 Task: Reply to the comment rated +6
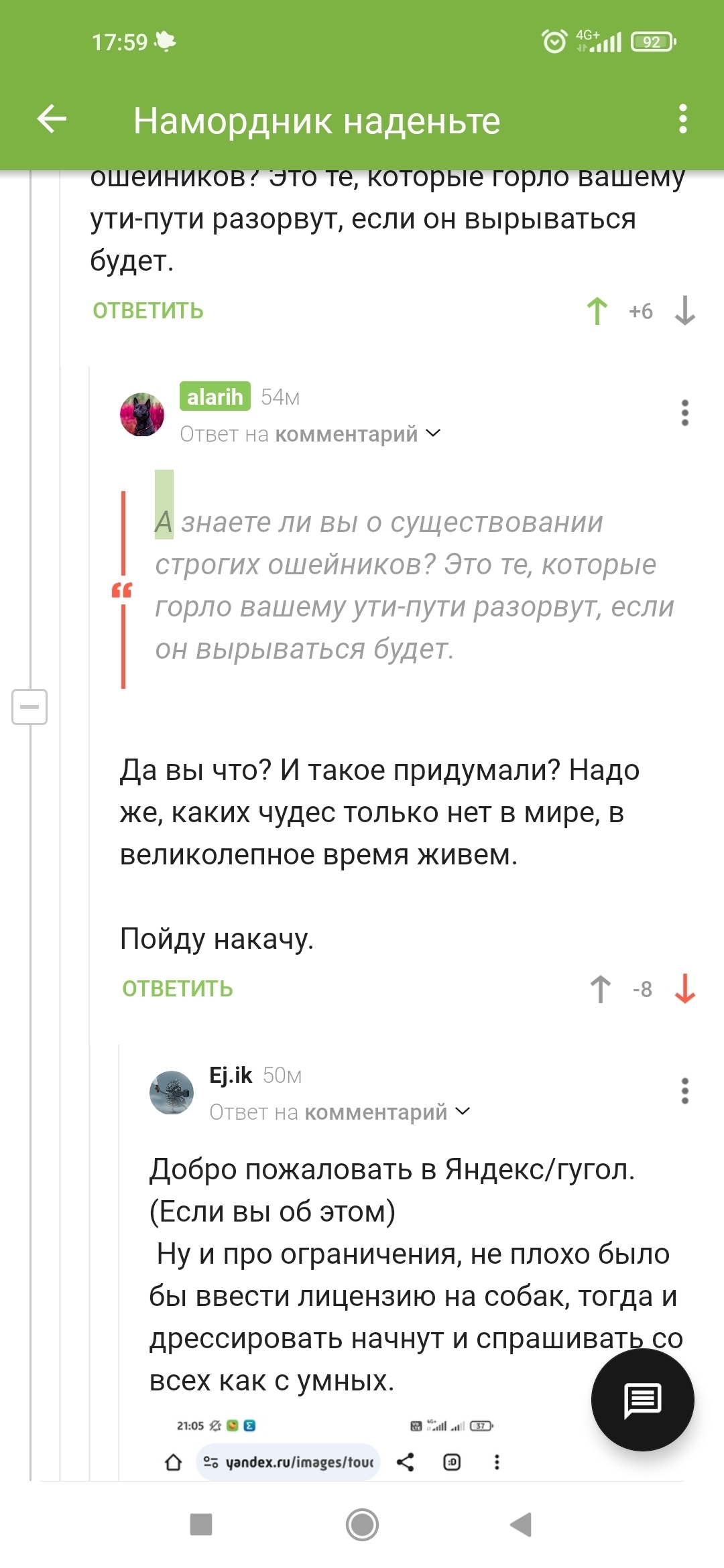pos(148,311)
